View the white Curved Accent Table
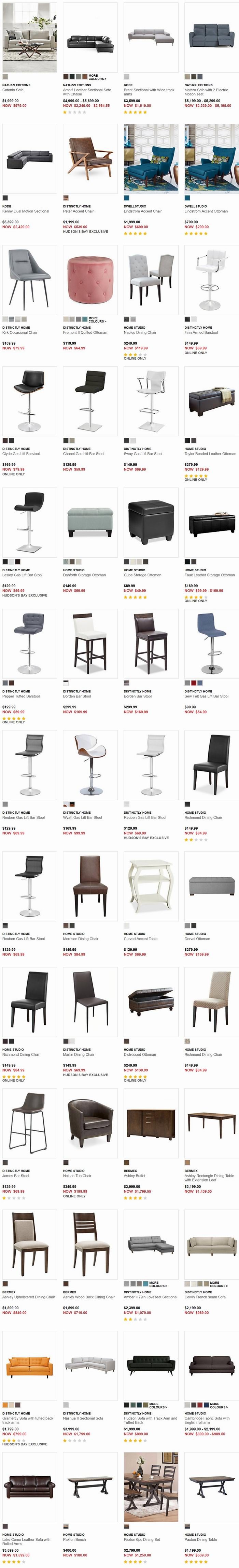Screen dimensions: 239x1568 [x=151, y=886]
